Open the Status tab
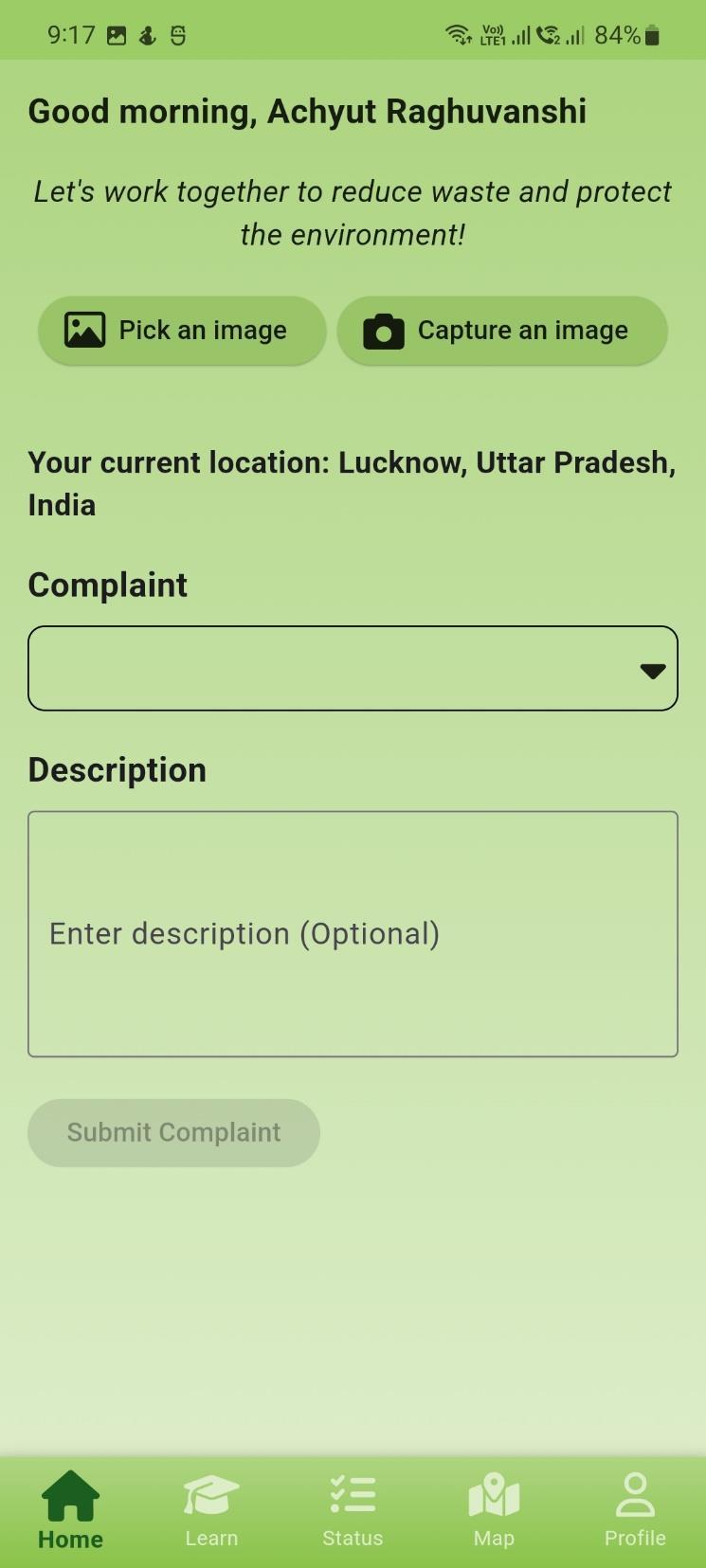706x1568 pixels. [353, 1510]
